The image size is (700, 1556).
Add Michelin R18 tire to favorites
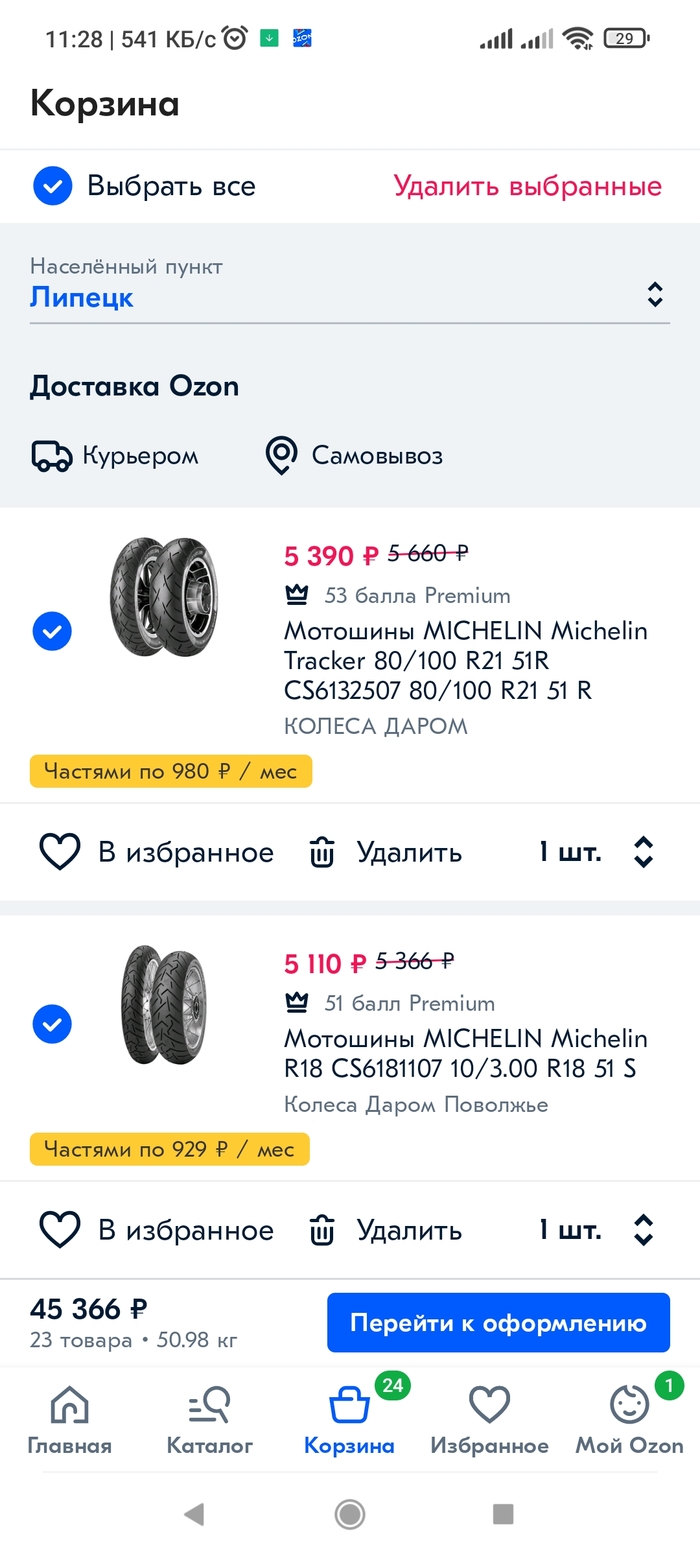pyautogui.click(x=156, y=1230)
